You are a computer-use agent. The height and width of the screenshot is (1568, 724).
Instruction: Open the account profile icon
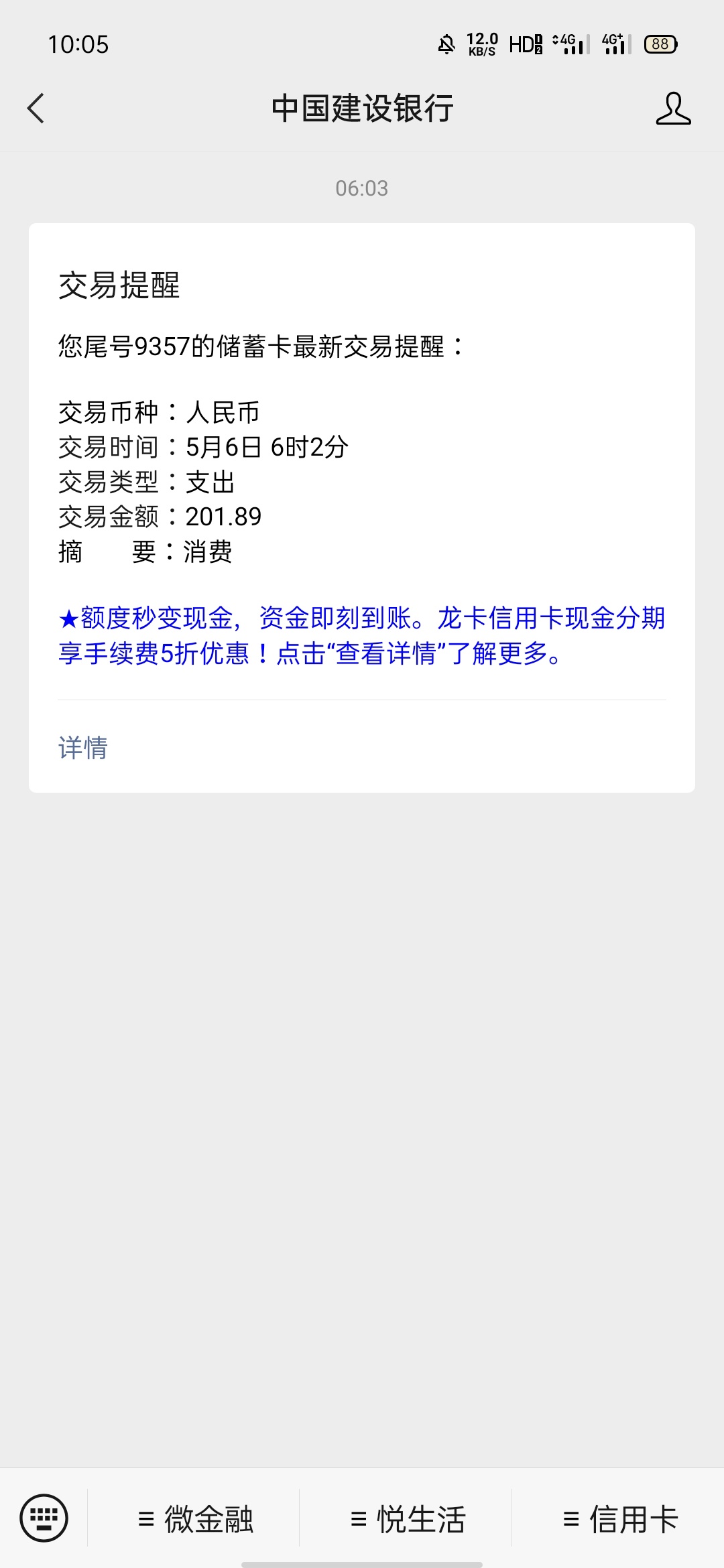point(673,109)
